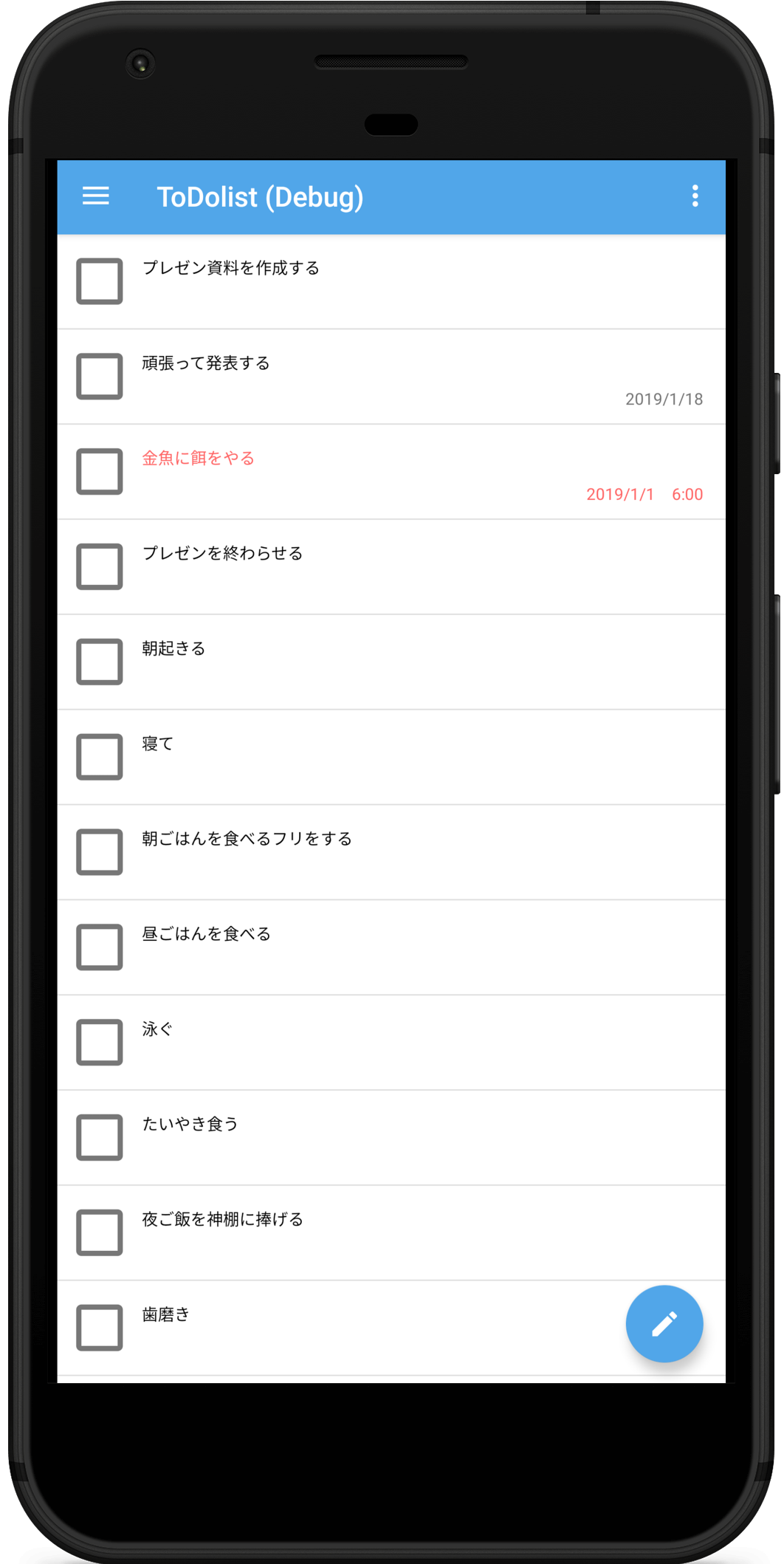The height and width of the screenshot is (1564, 784).
Task: Open the たいやき食う task
Action: (190, 1124)
